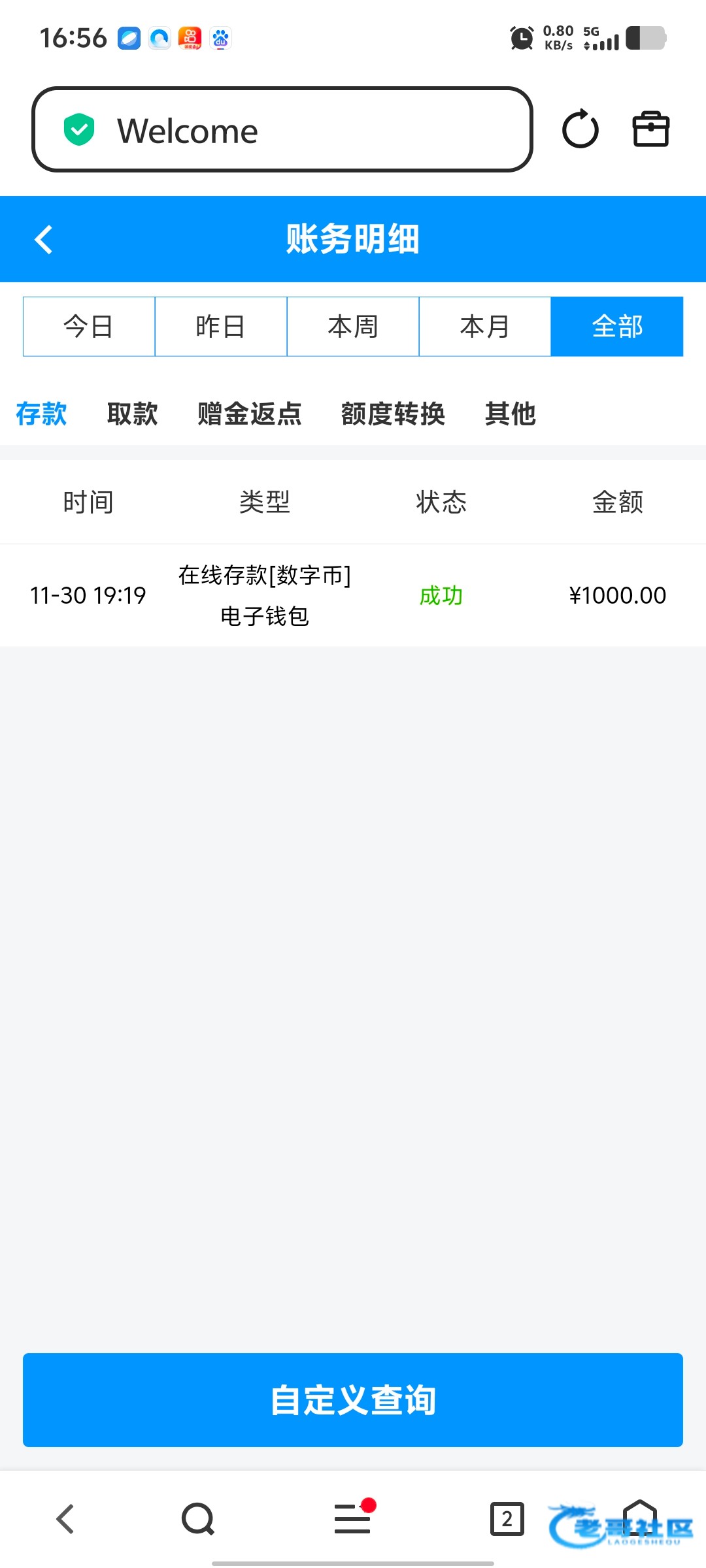Filter records by 今日
Image resolution: width=706 pixels, height=1568 pixels.
pyautogui.click(x=89, y=327)
